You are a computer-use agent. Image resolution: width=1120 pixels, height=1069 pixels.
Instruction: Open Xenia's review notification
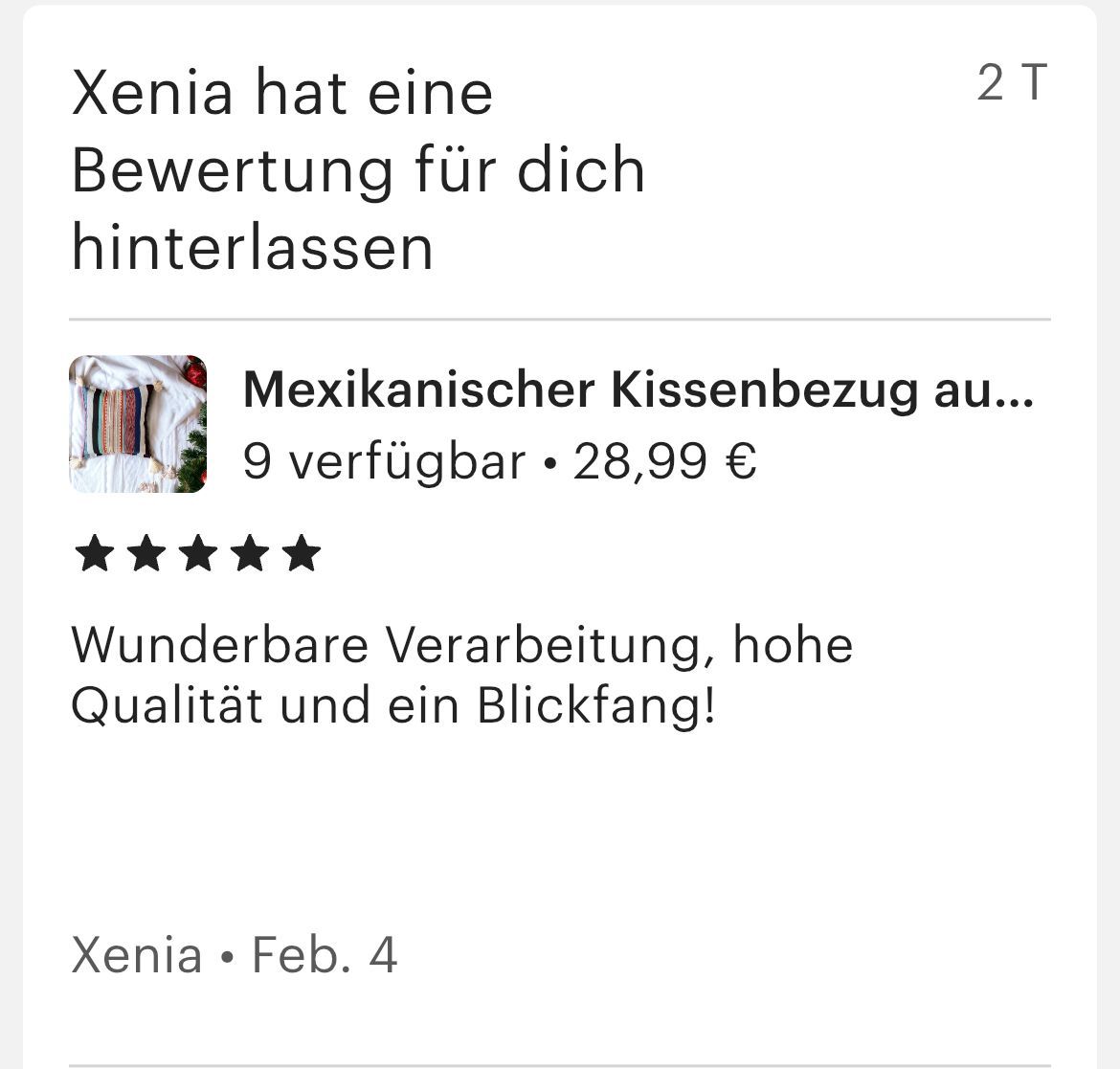coord(358,170)
